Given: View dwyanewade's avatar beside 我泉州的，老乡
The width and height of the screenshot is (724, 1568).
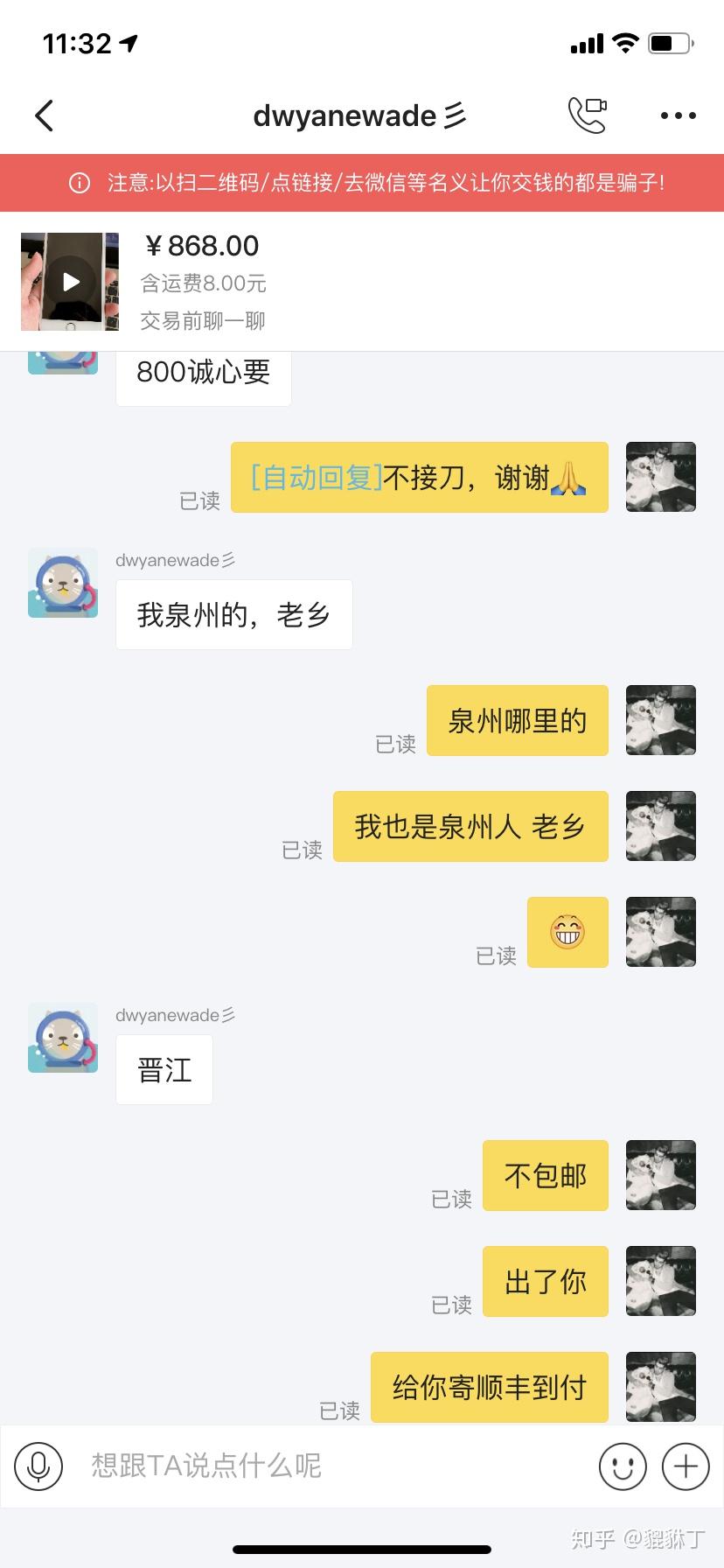Looking at the screenshot, I should pos(63,583).
